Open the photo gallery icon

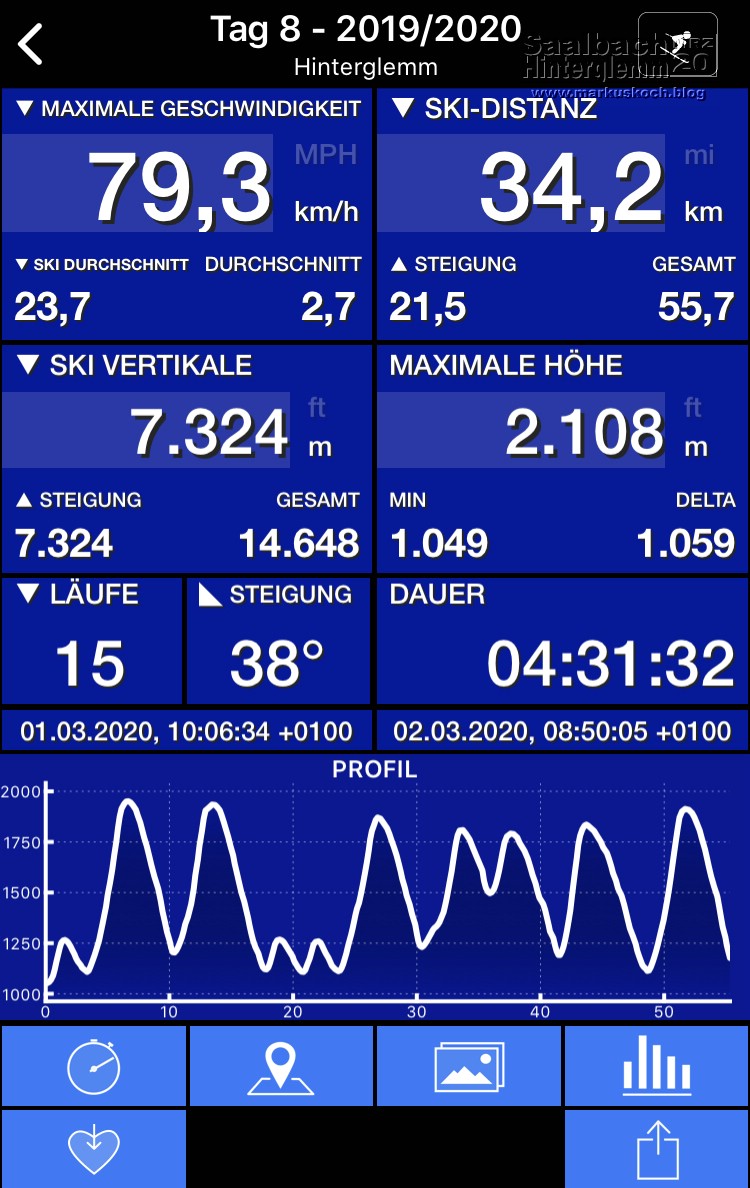point(468,1066)
